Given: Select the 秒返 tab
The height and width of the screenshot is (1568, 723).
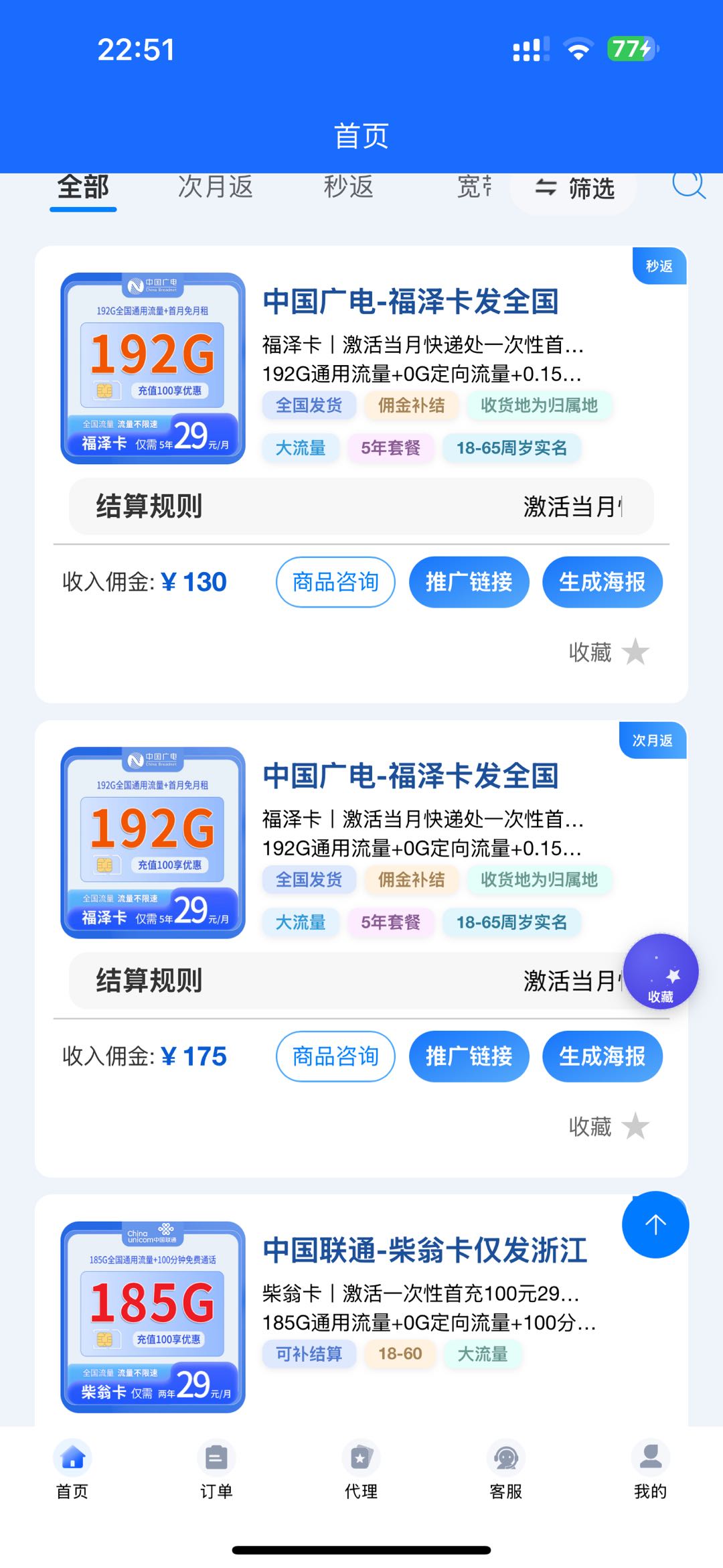Looking at the screenshot, I should coord(349,188).
